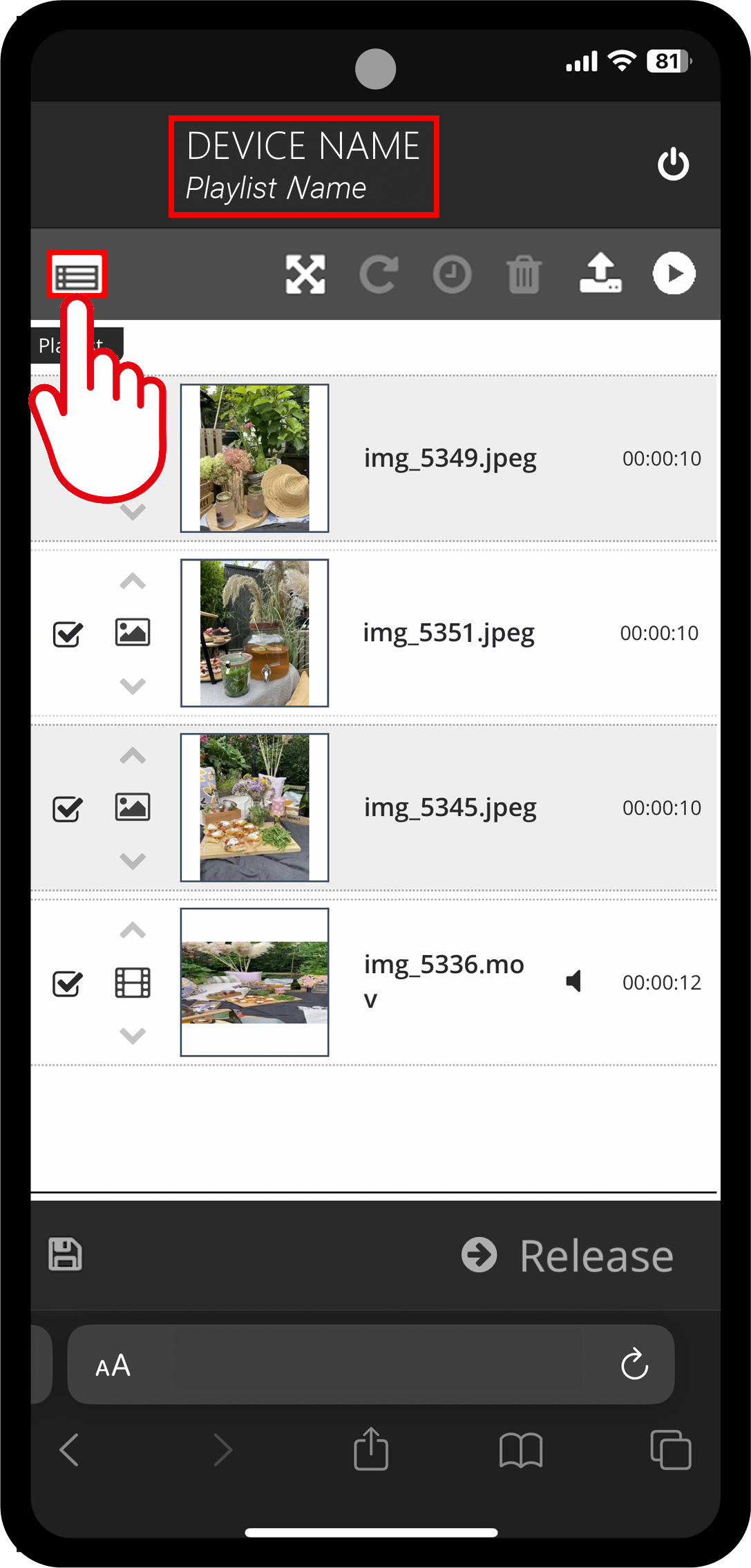Open the playlist list icon

click(x=77, y=275)
